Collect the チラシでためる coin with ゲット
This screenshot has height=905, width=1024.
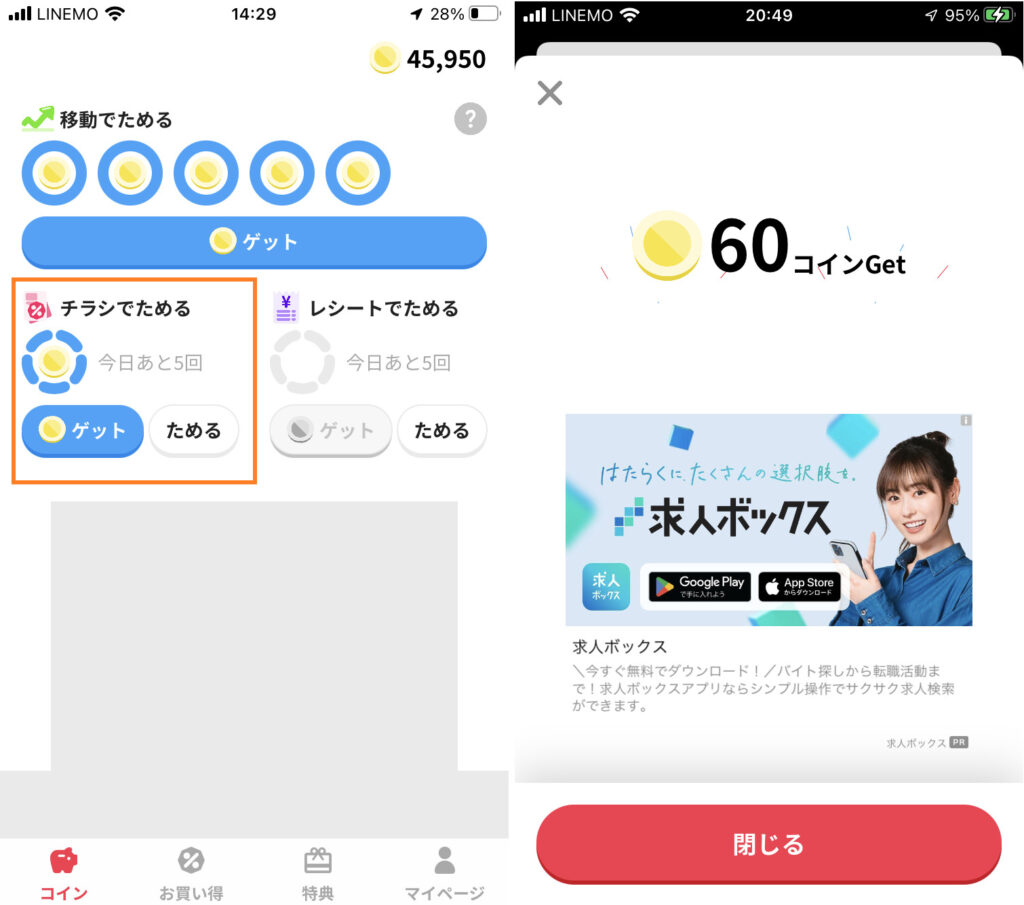[x=83, y=430]
